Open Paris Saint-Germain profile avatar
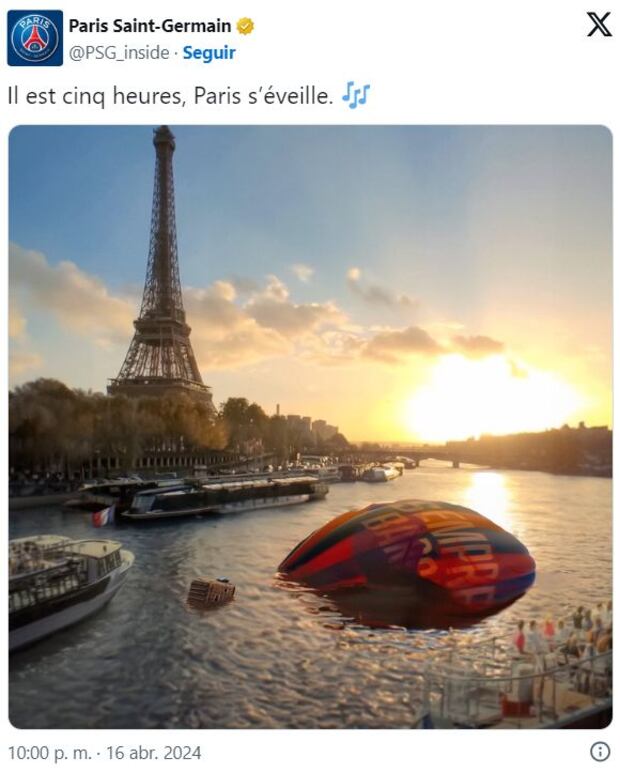 click(x=35, y=38)
